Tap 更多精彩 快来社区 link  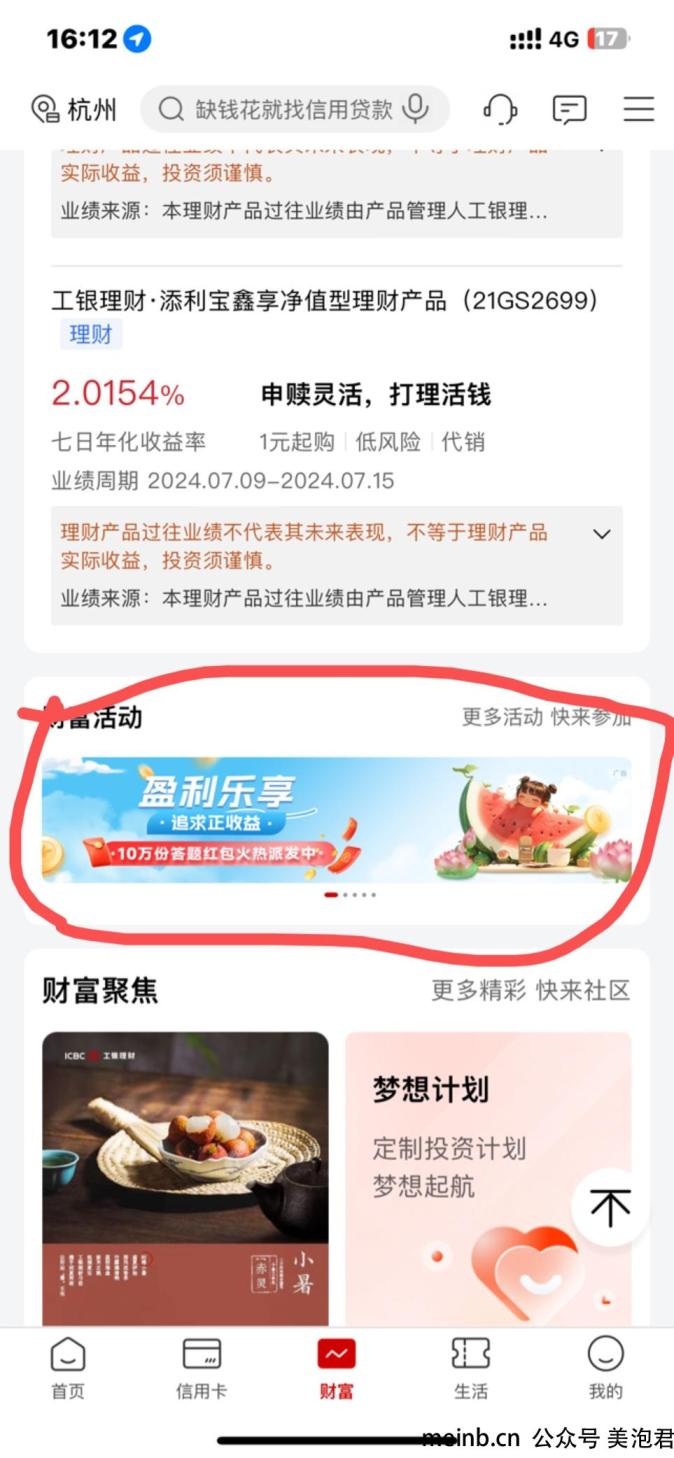(531, 991)
